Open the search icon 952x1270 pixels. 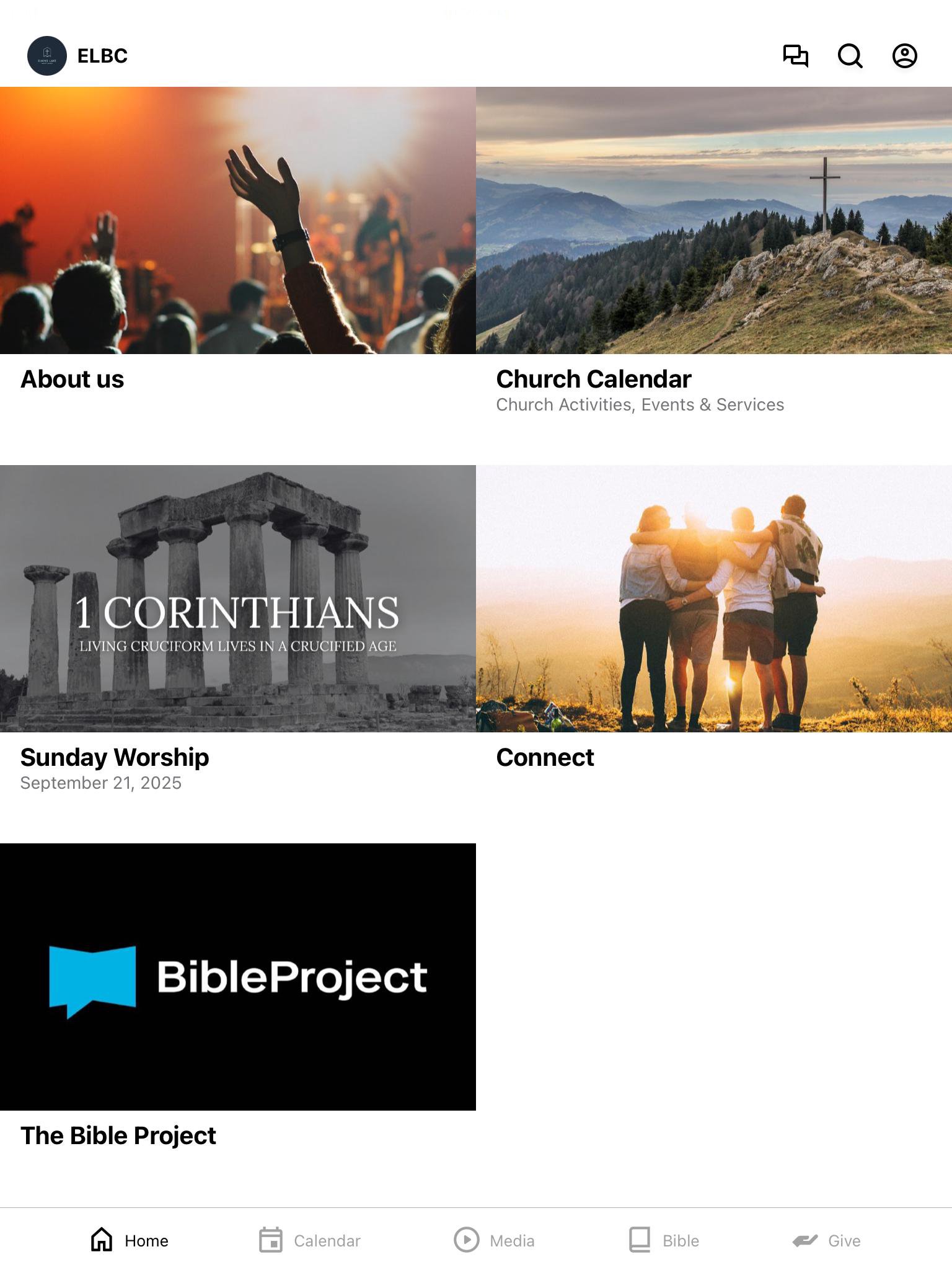(850, 56)
